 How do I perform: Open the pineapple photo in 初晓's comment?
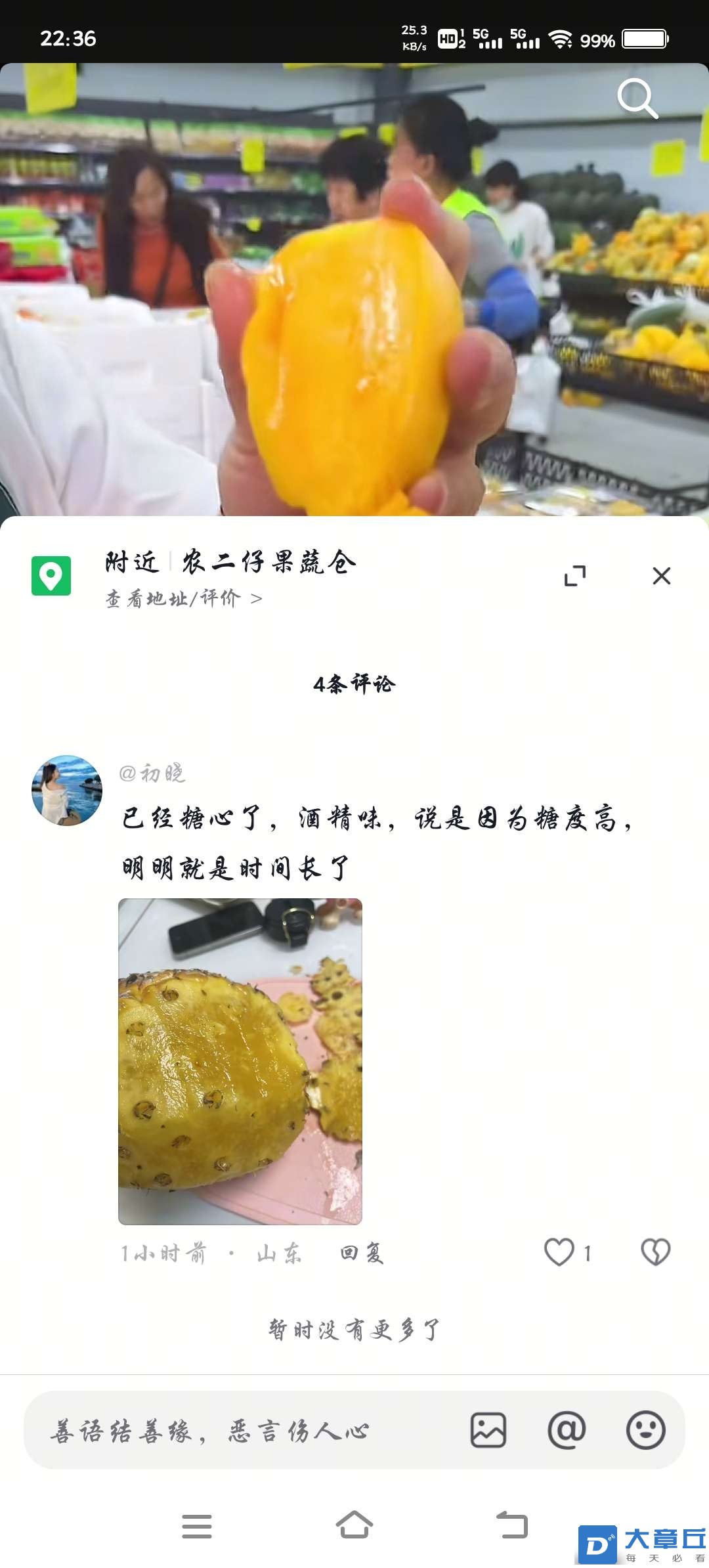[x=240, y=1061]
